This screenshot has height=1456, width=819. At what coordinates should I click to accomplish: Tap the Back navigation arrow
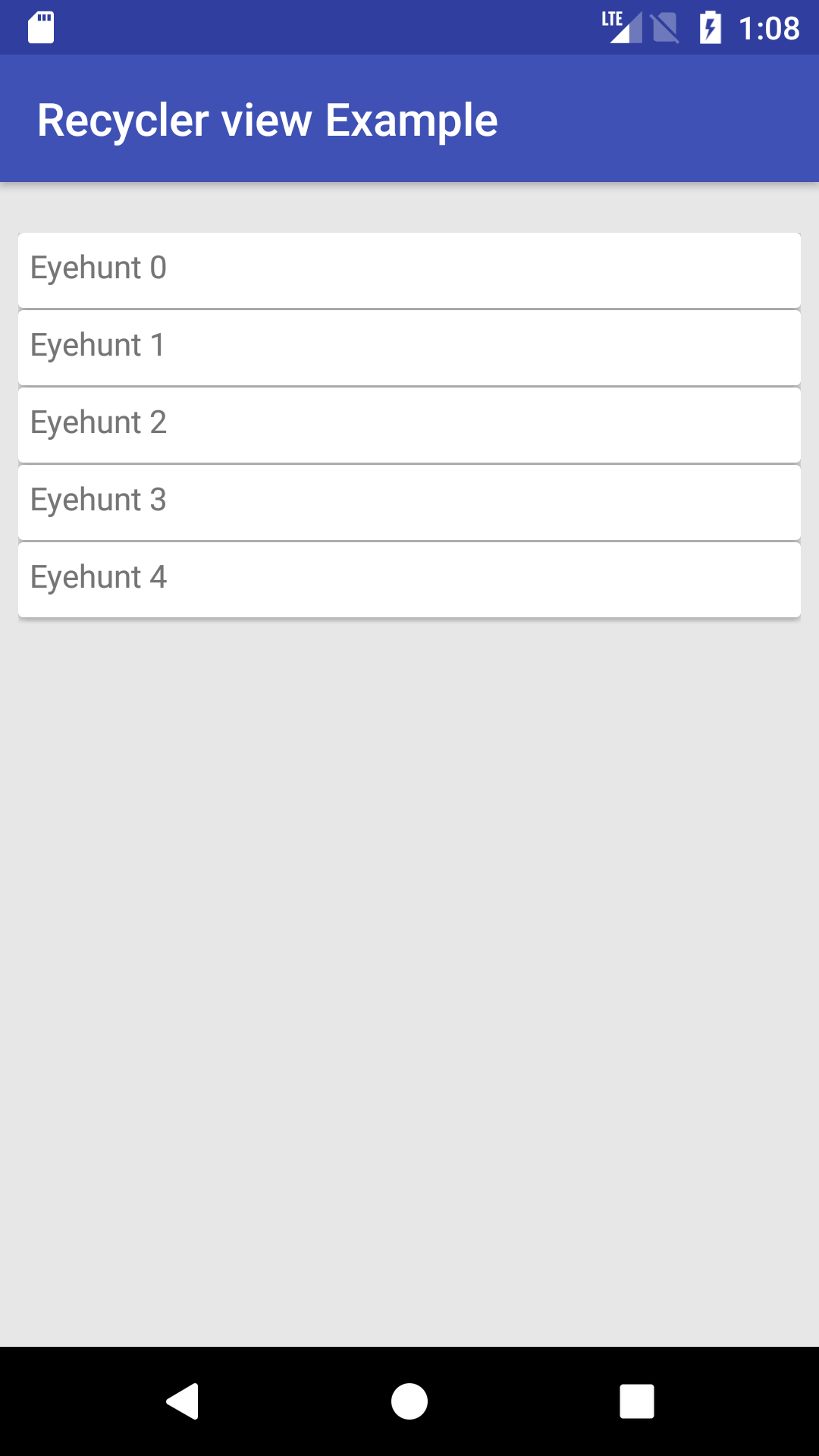point(182,1401)
